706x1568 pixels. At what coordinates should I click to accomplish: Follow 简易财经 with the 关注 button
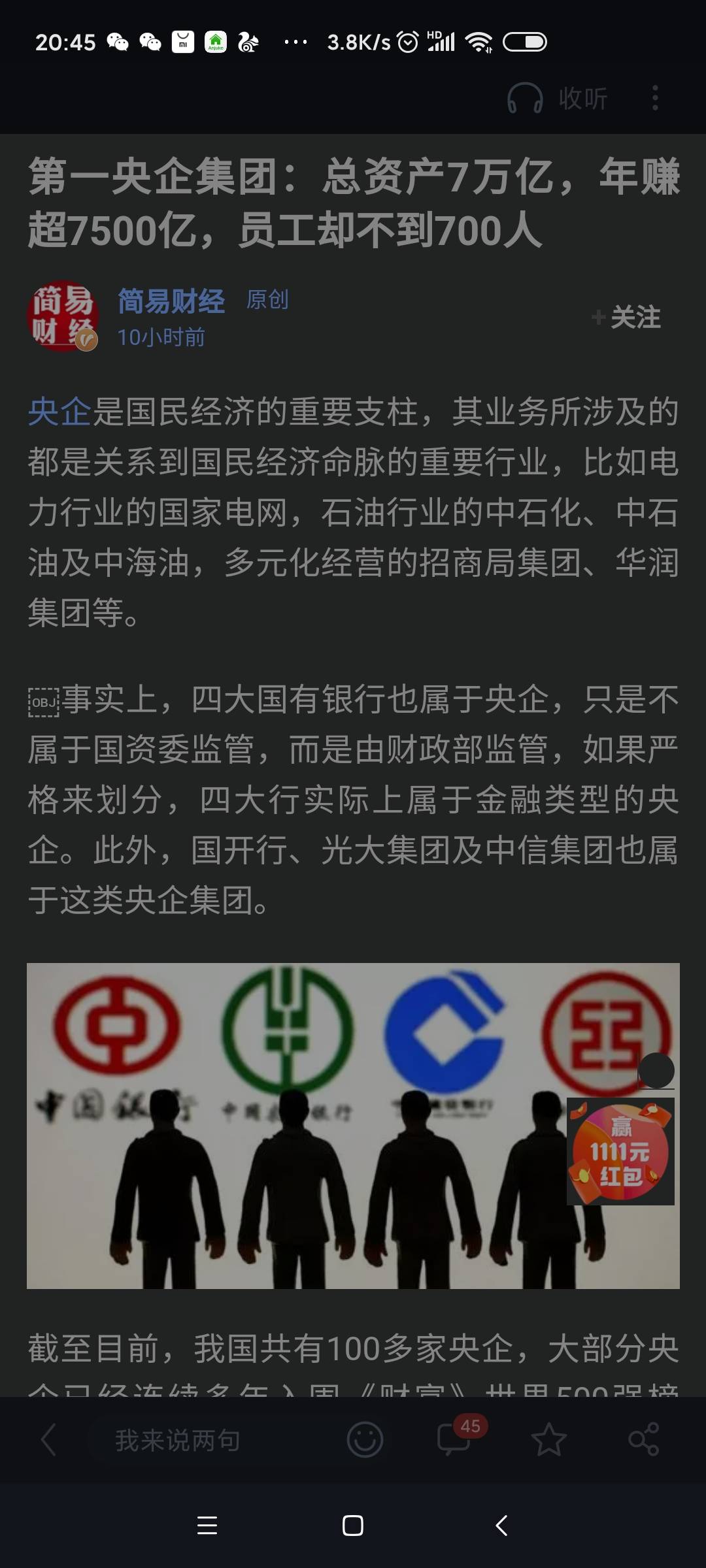627,318
